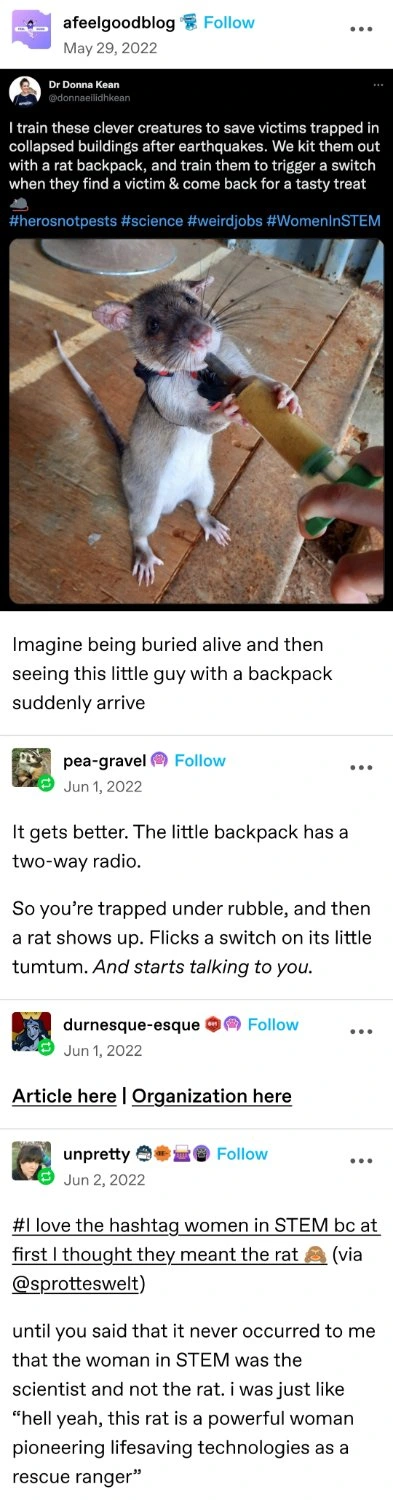Open the "Article here" link
393x1500 pixels.
tap(64, 1096)
